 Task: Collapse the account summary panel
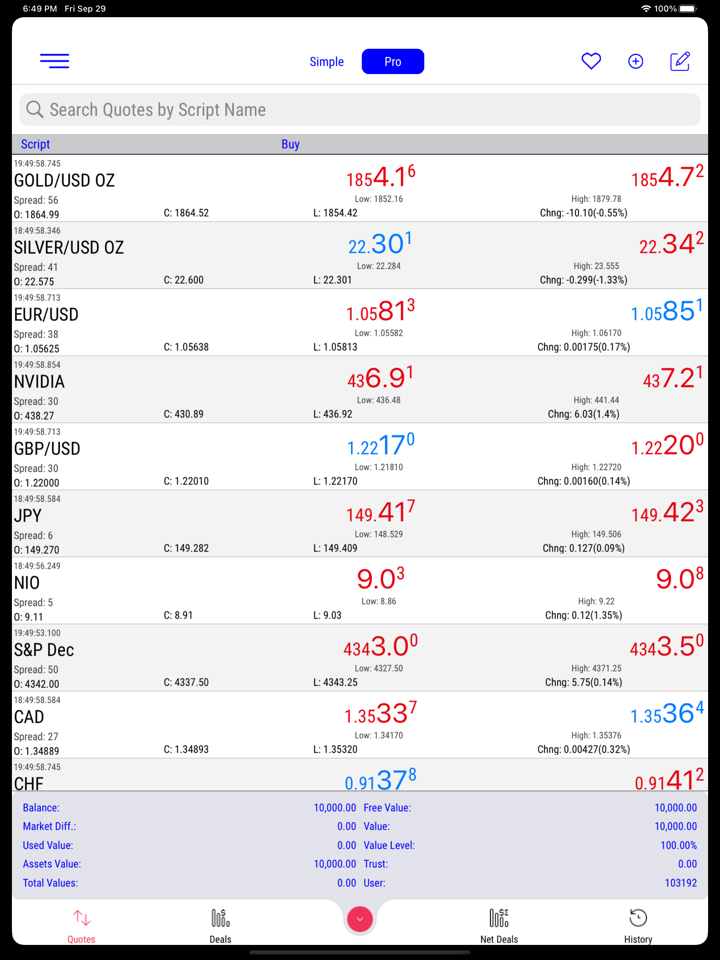(360, 920)
